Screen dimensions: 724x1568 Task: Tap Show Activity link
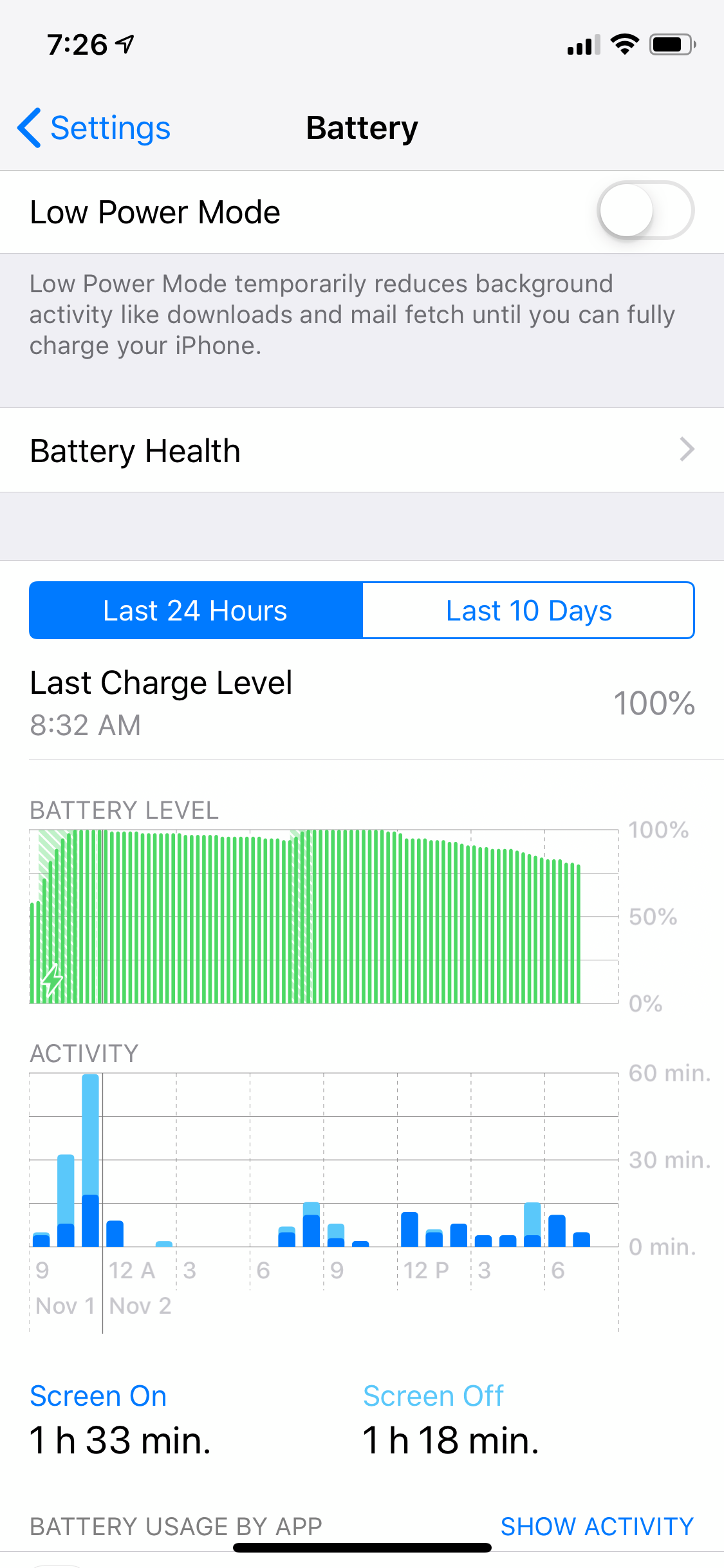597,1526
